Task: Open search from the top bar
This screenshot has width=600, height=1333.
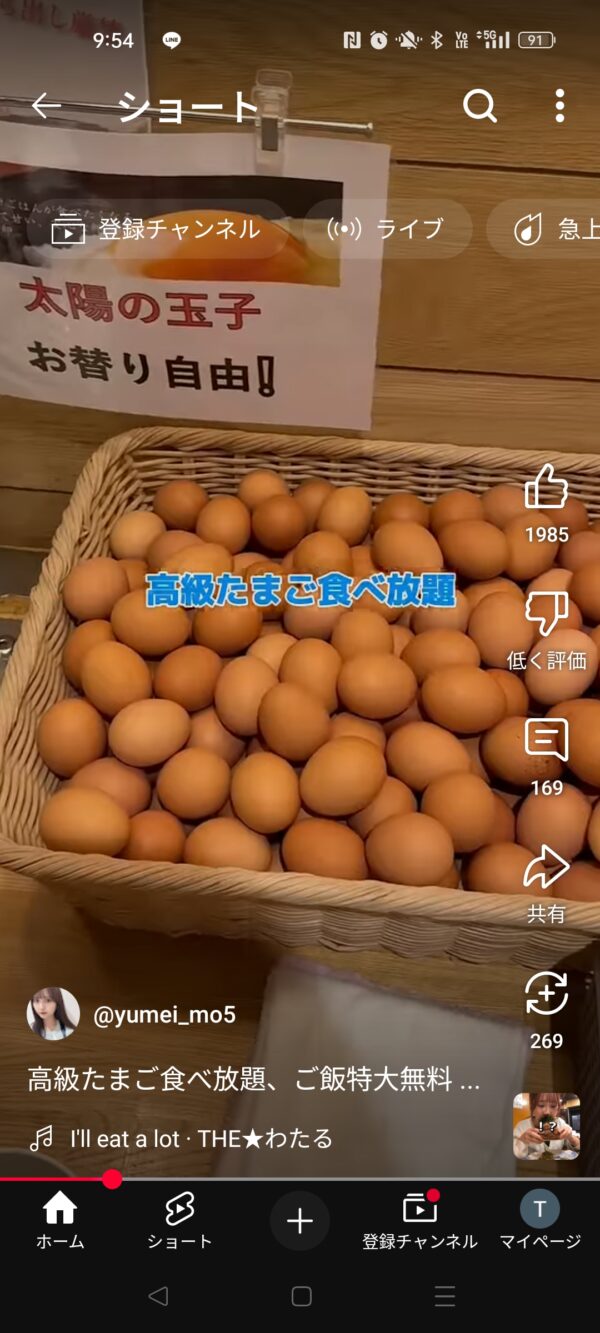Action: tap(480, 106)
